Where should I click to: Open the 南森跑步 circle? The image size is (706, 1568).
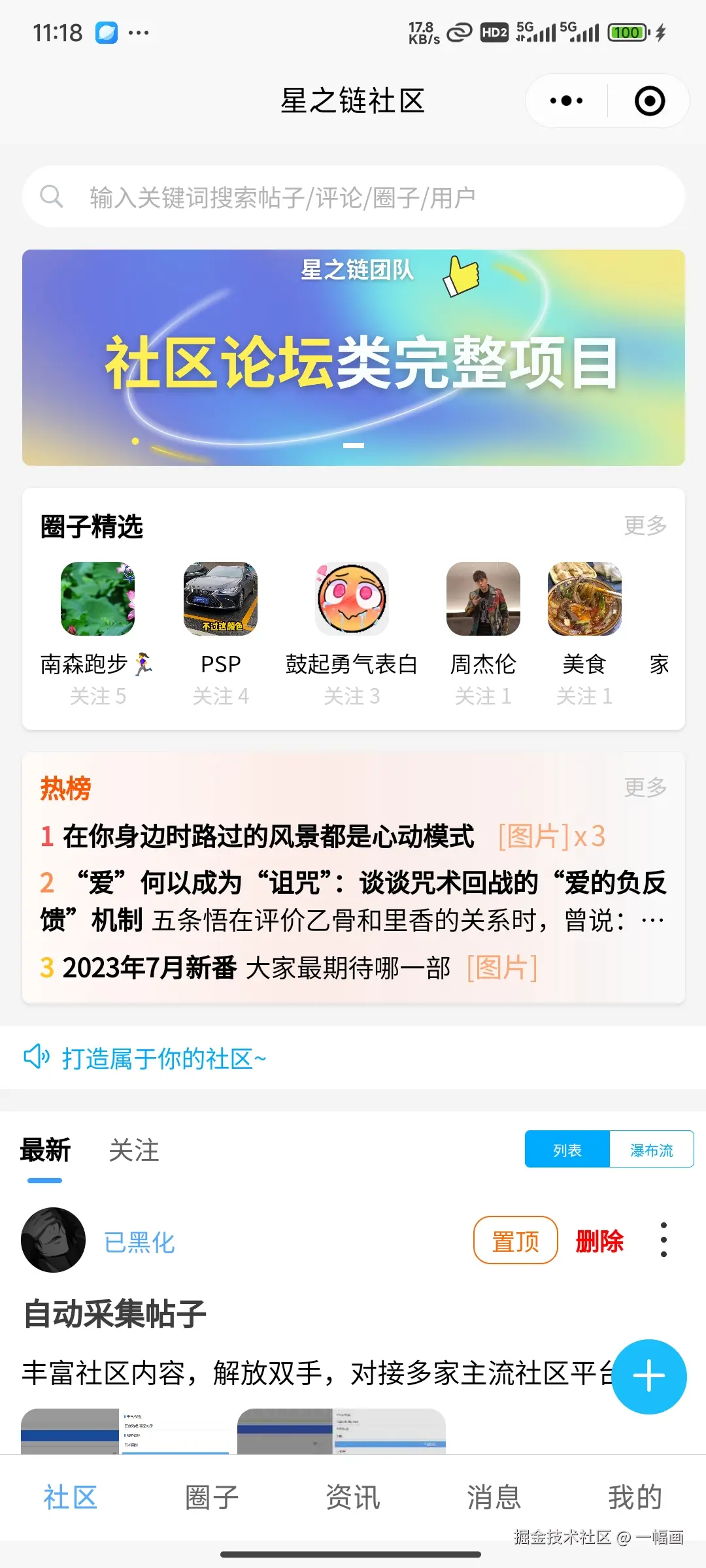click(x=97, y=599)
